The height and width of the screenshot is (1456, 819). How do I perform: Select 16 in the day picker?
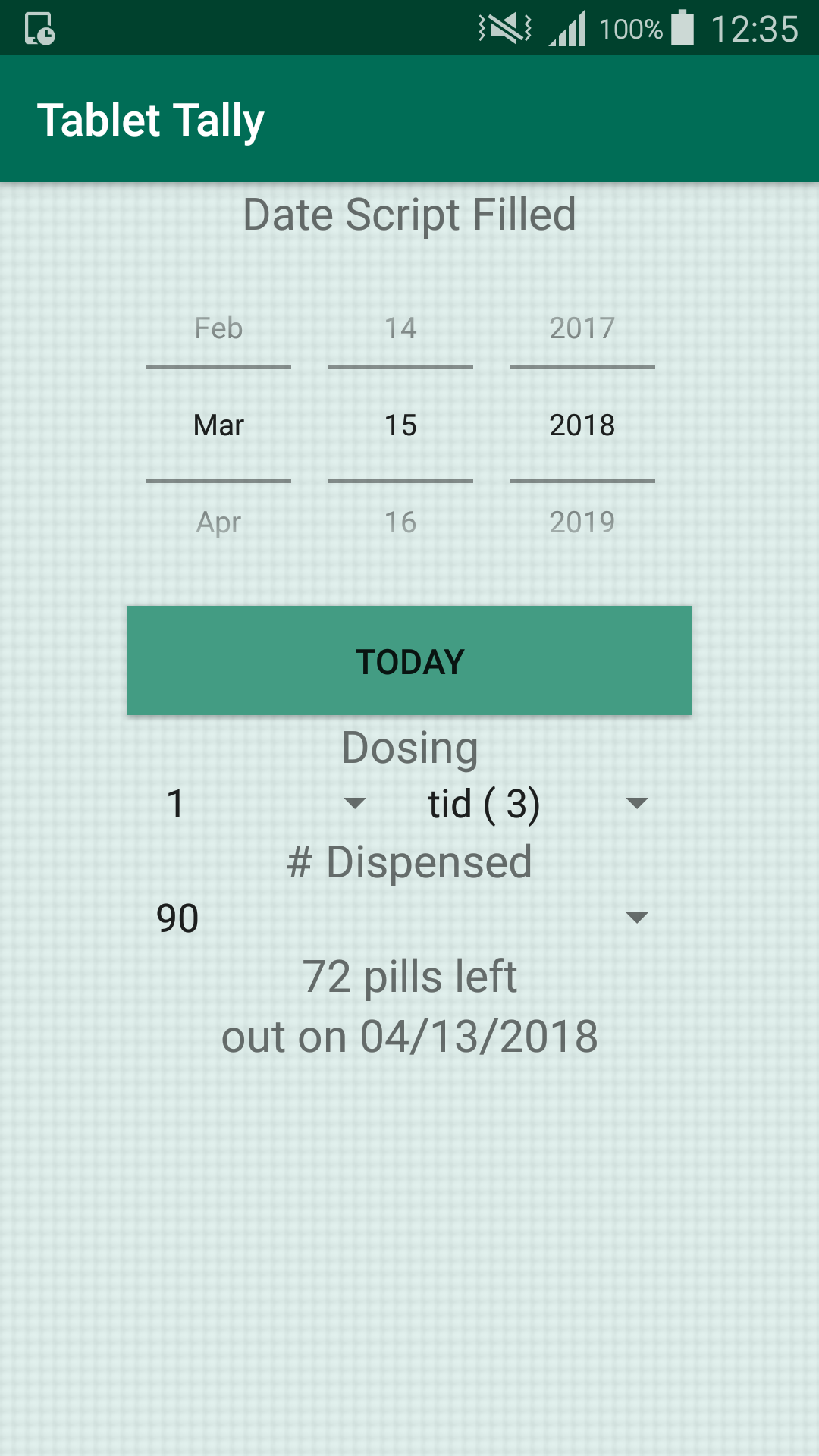pos(400,522)
